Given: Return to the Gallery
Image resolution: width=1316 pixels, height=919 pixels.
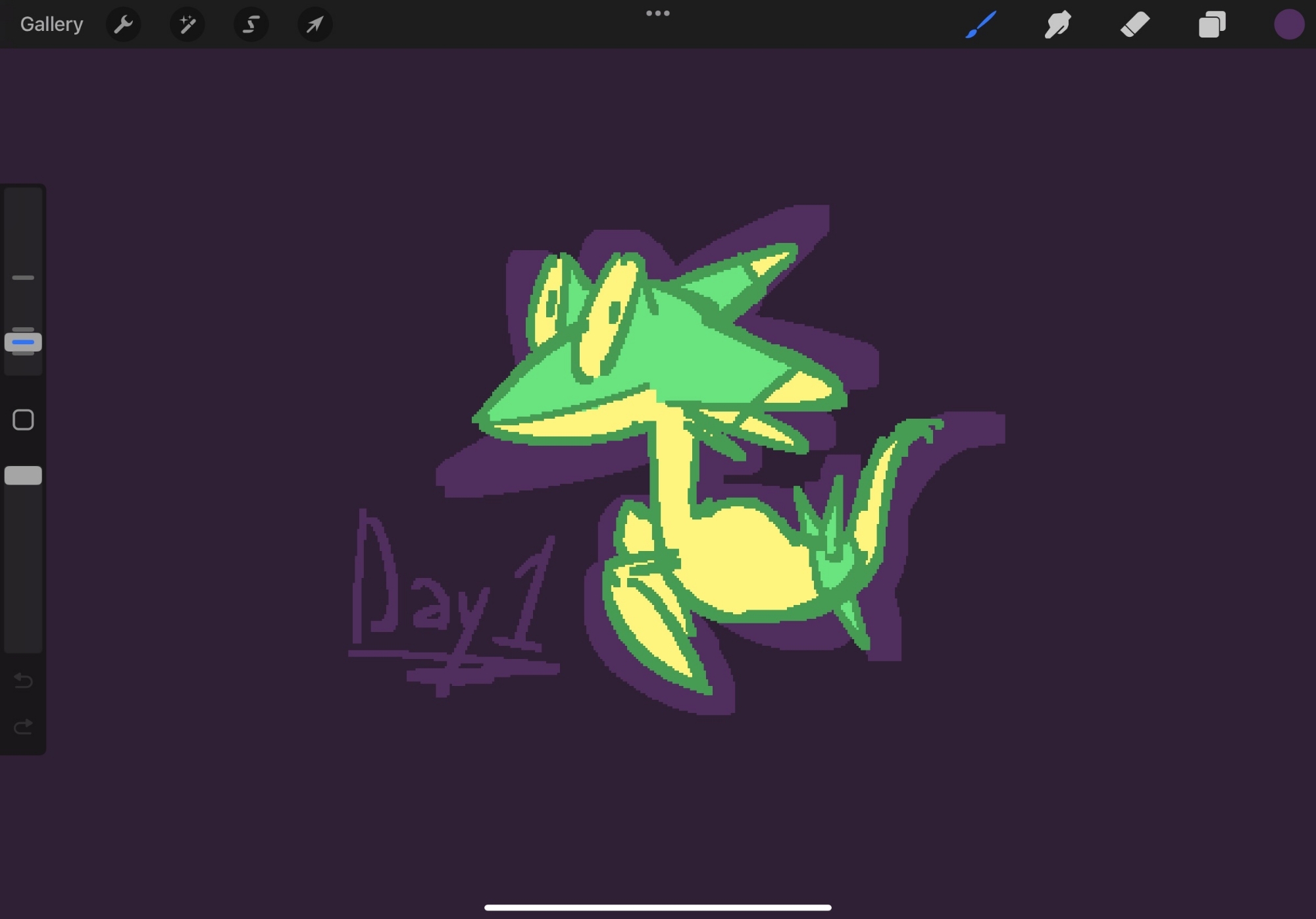Looking at the screenshot, I should [51, 24].
